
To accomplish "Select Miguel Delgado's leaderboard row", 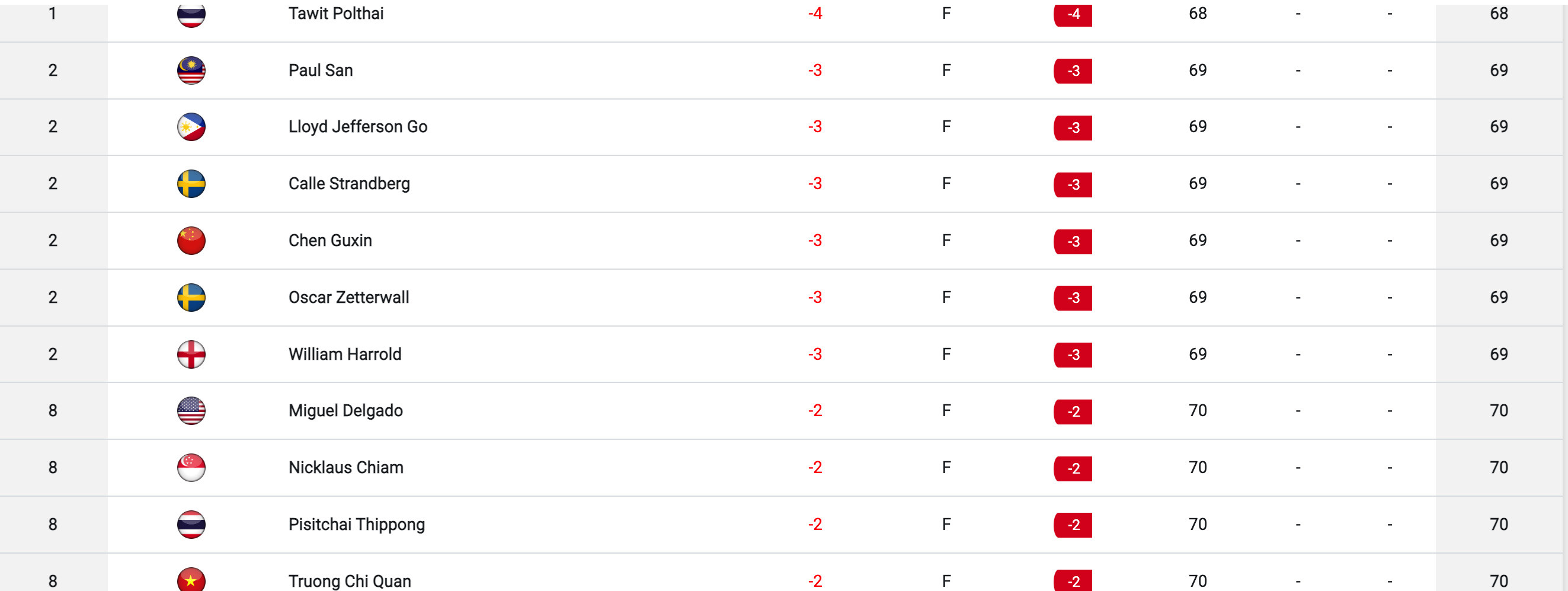I will (x=345, y=411).
